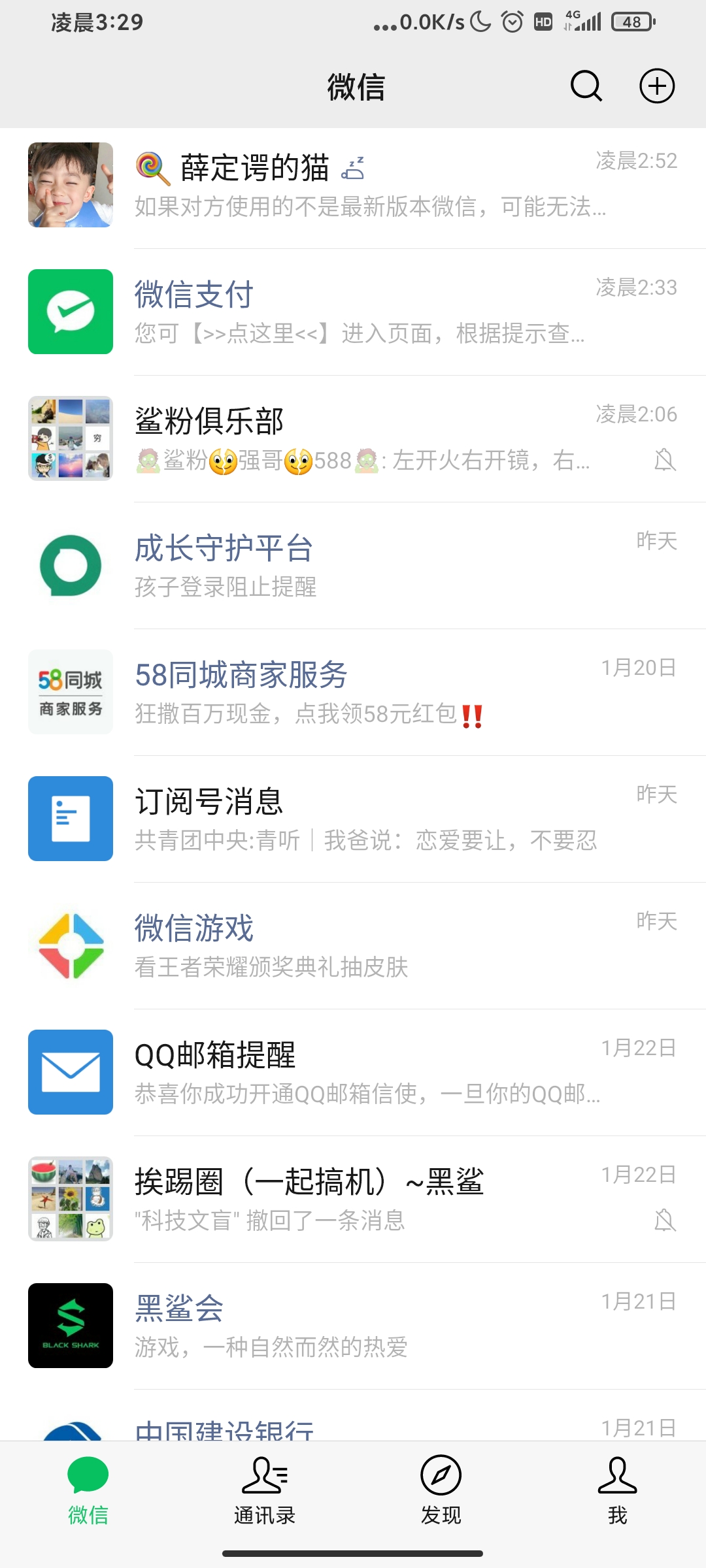The image size is (706, 1568).
Task: Open the search icon in the top bar
Action: click(586, 86)
